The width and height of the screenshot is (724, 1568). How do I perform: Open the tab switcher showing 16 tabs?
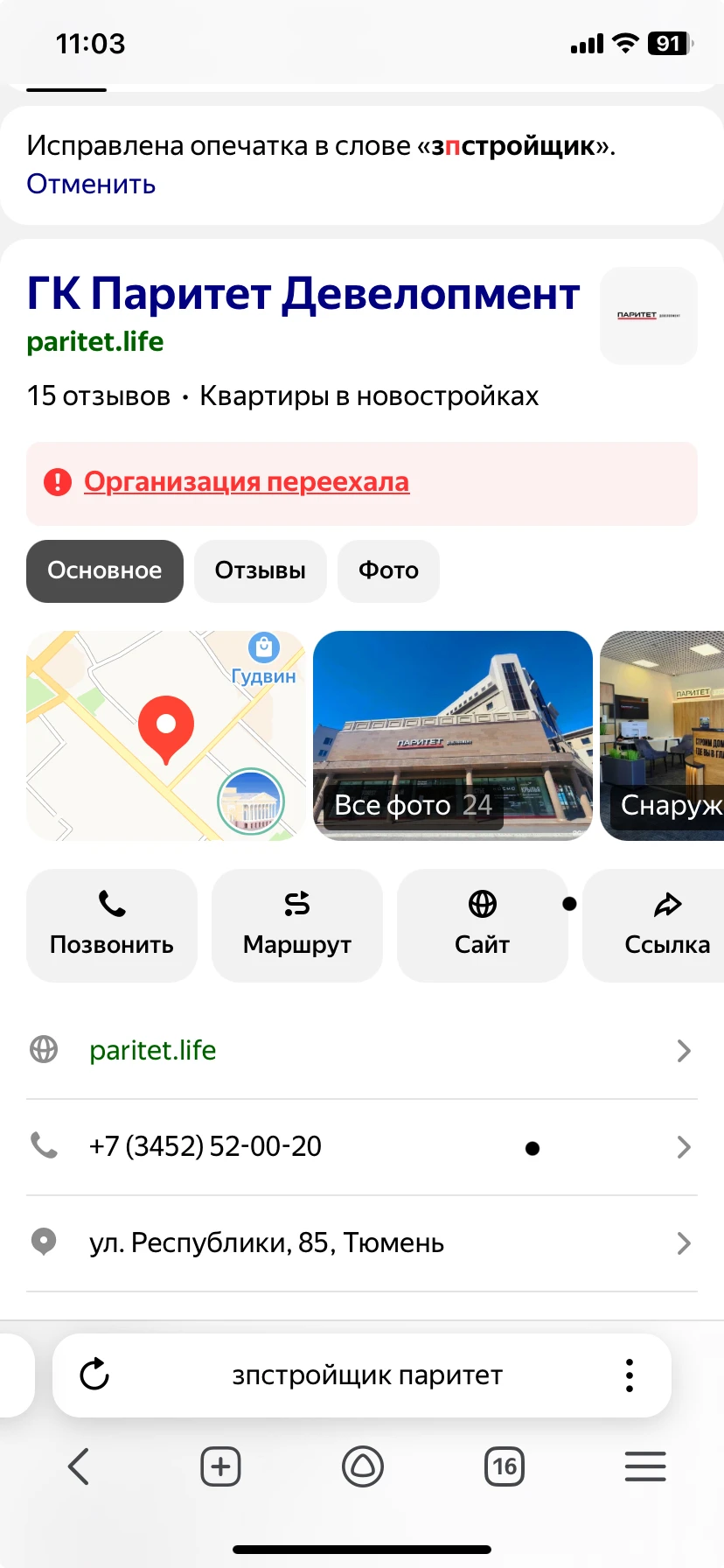tap(505, 1466)
